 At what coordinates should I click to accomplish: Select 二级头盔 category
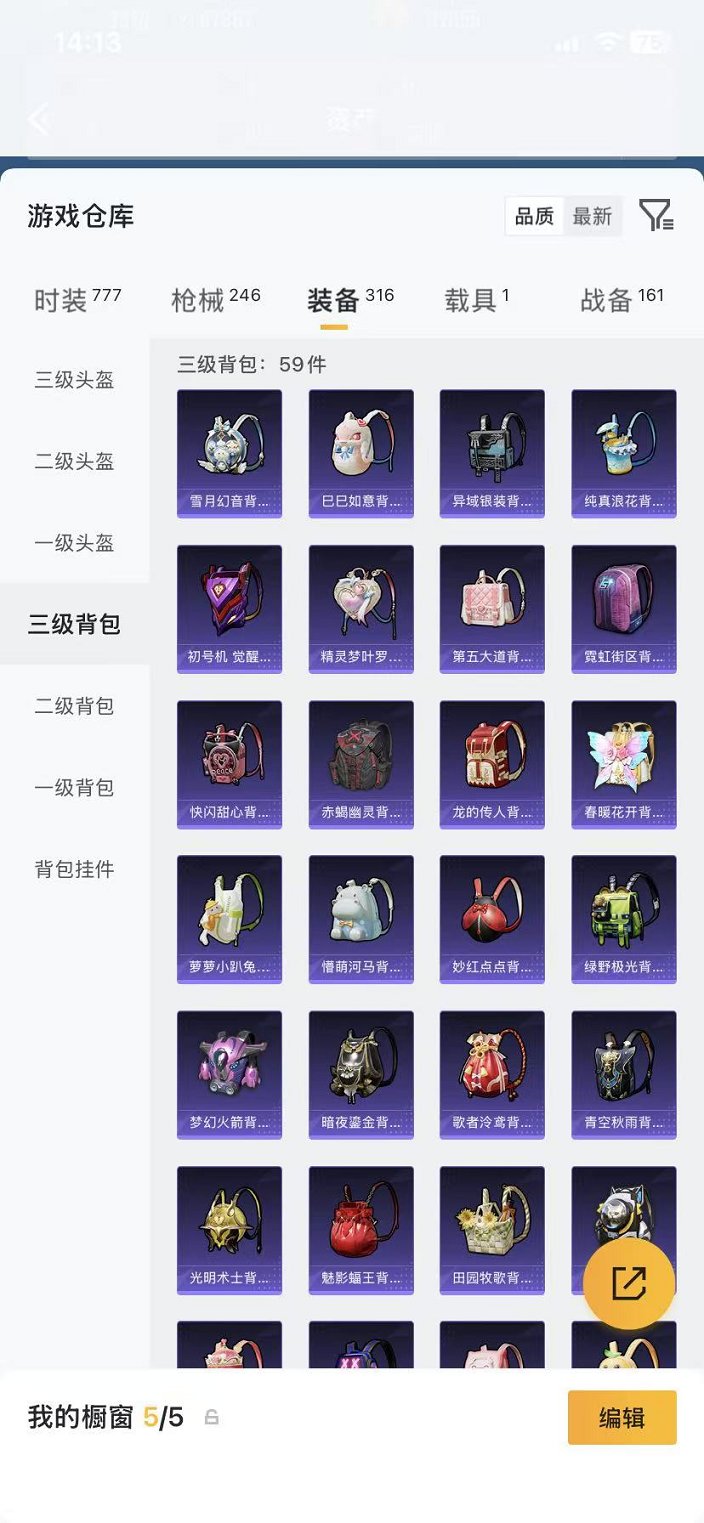coord(75,462)
